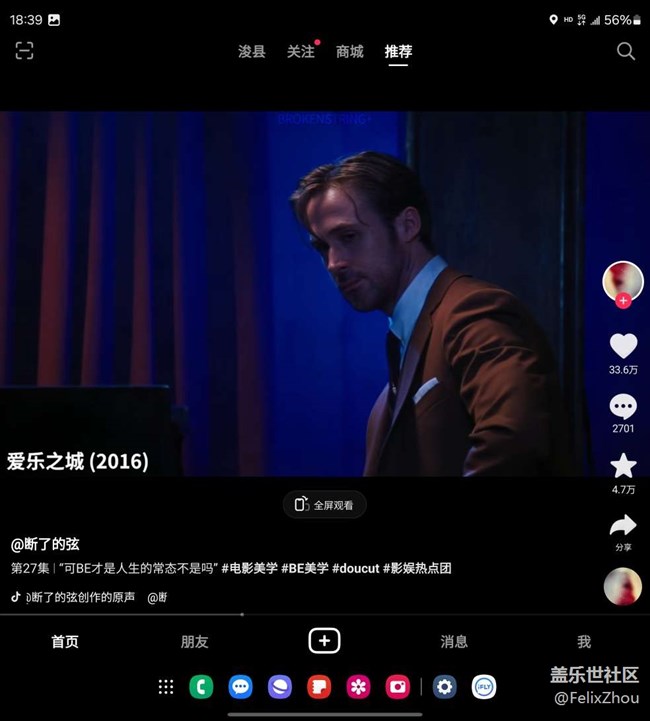The height and width of the screenshot is (721, 650).
Task: Open the scan icon in top bar
Action: coord(24,51)
